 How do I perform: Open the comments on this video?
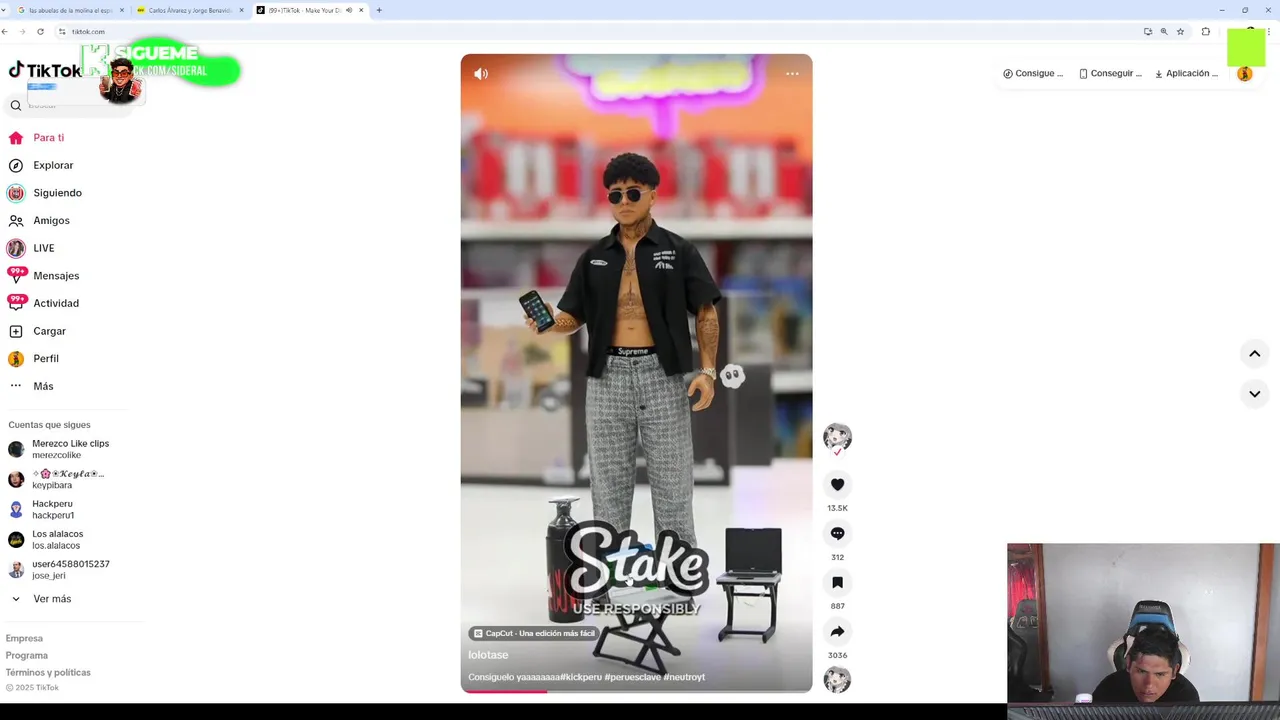click(x=837, y=534)
